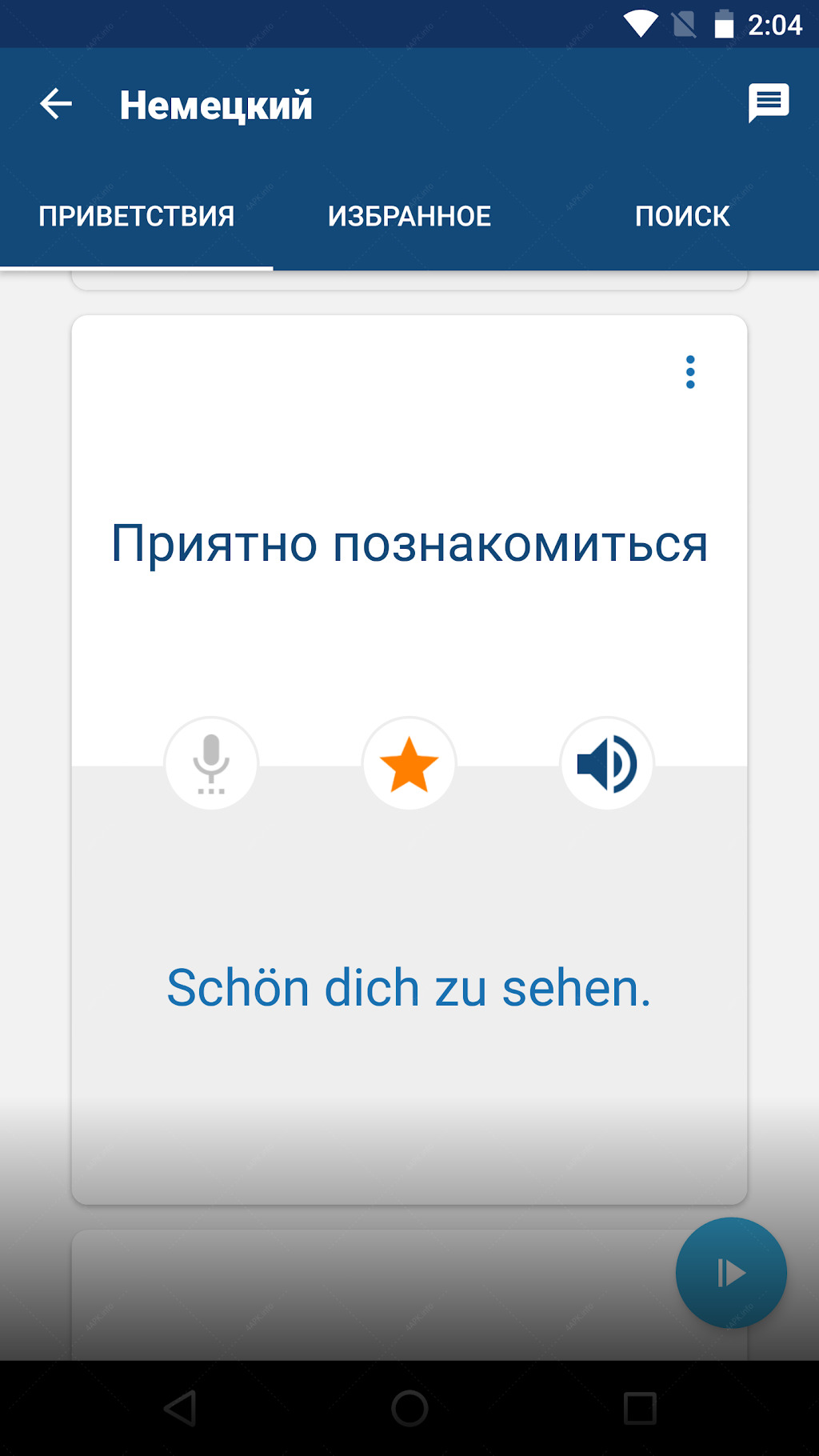Switch to the ПОИСК tab
The width and height of the screenshot is (819, 1456).
tap(682, 216)
